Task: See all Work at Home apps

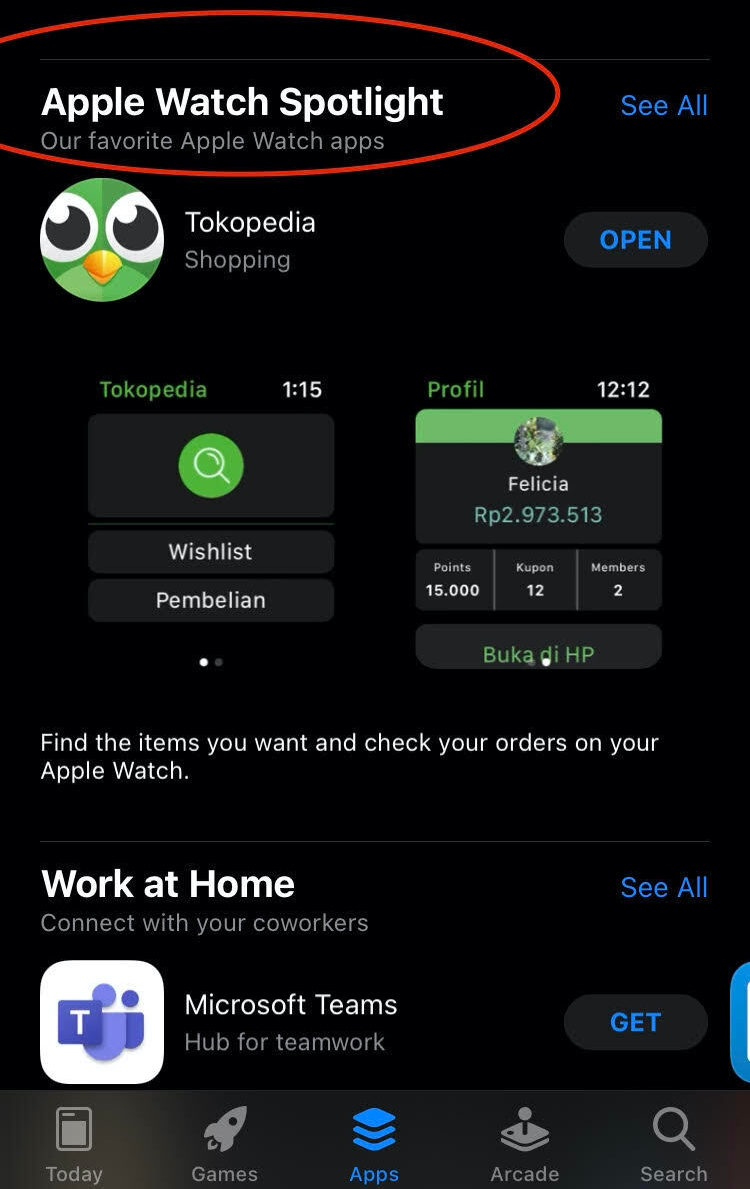Action: (x=663, y=888)
